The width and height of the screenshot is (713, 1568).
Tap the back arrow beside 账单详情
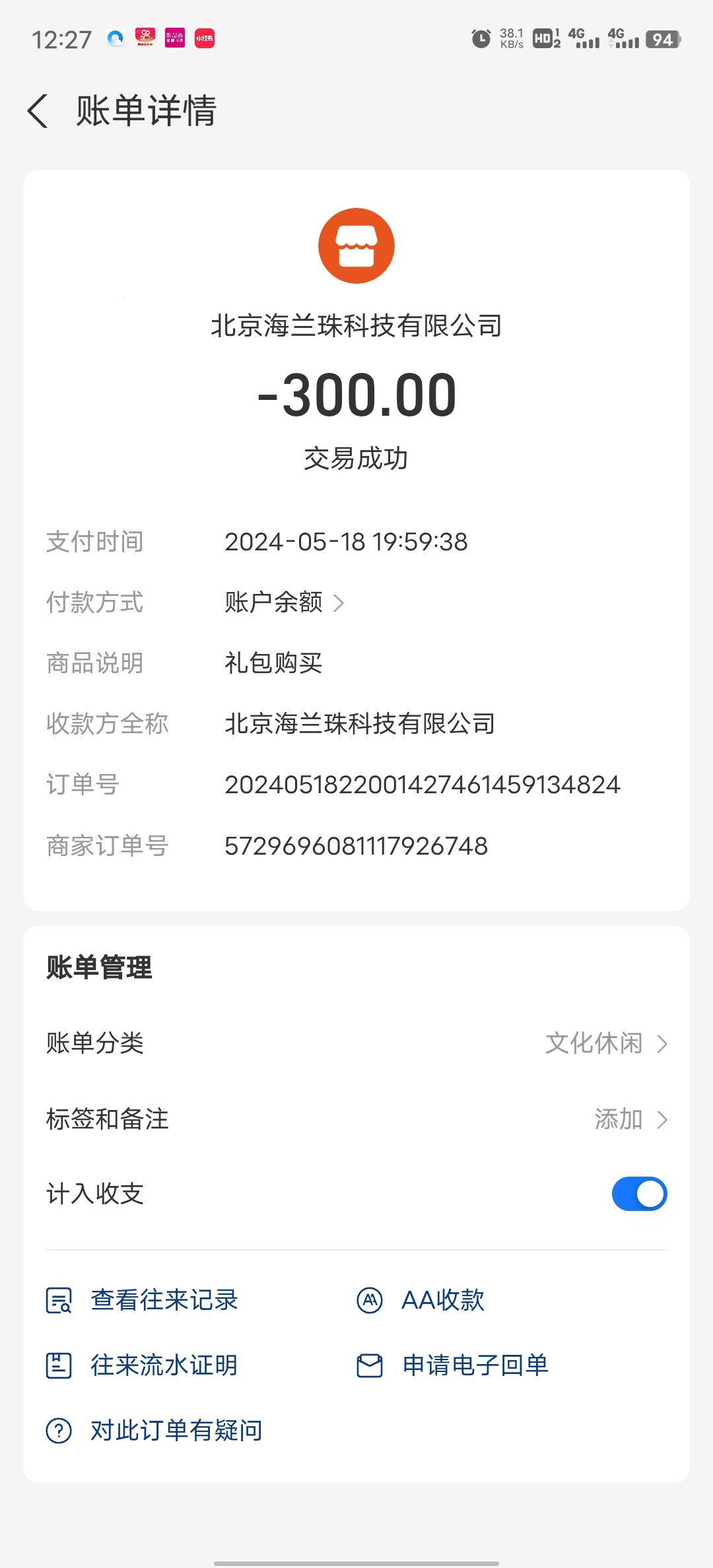[38, 111]
